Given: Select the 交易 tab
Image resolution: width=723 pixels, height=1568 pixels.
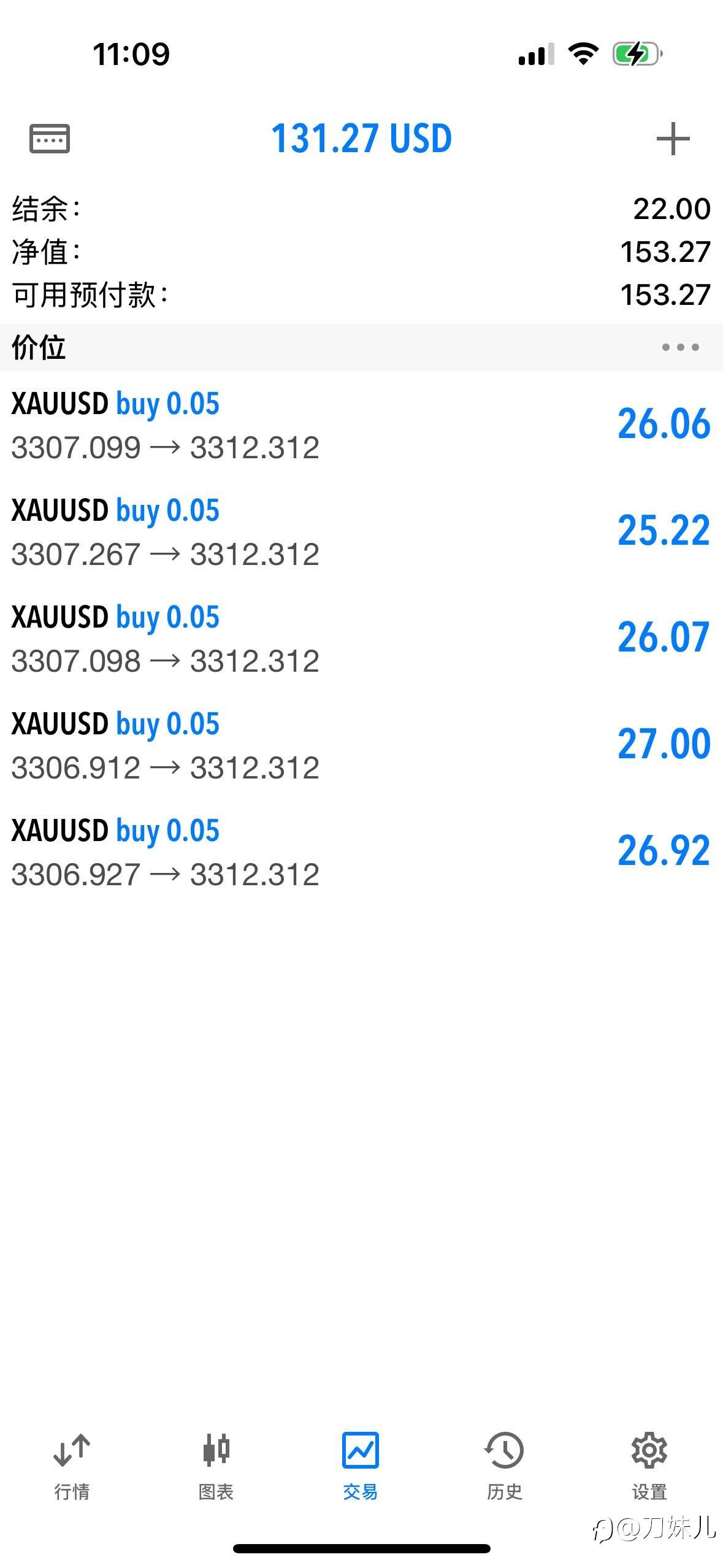Looking at the screenshot, I should 361,1466.
